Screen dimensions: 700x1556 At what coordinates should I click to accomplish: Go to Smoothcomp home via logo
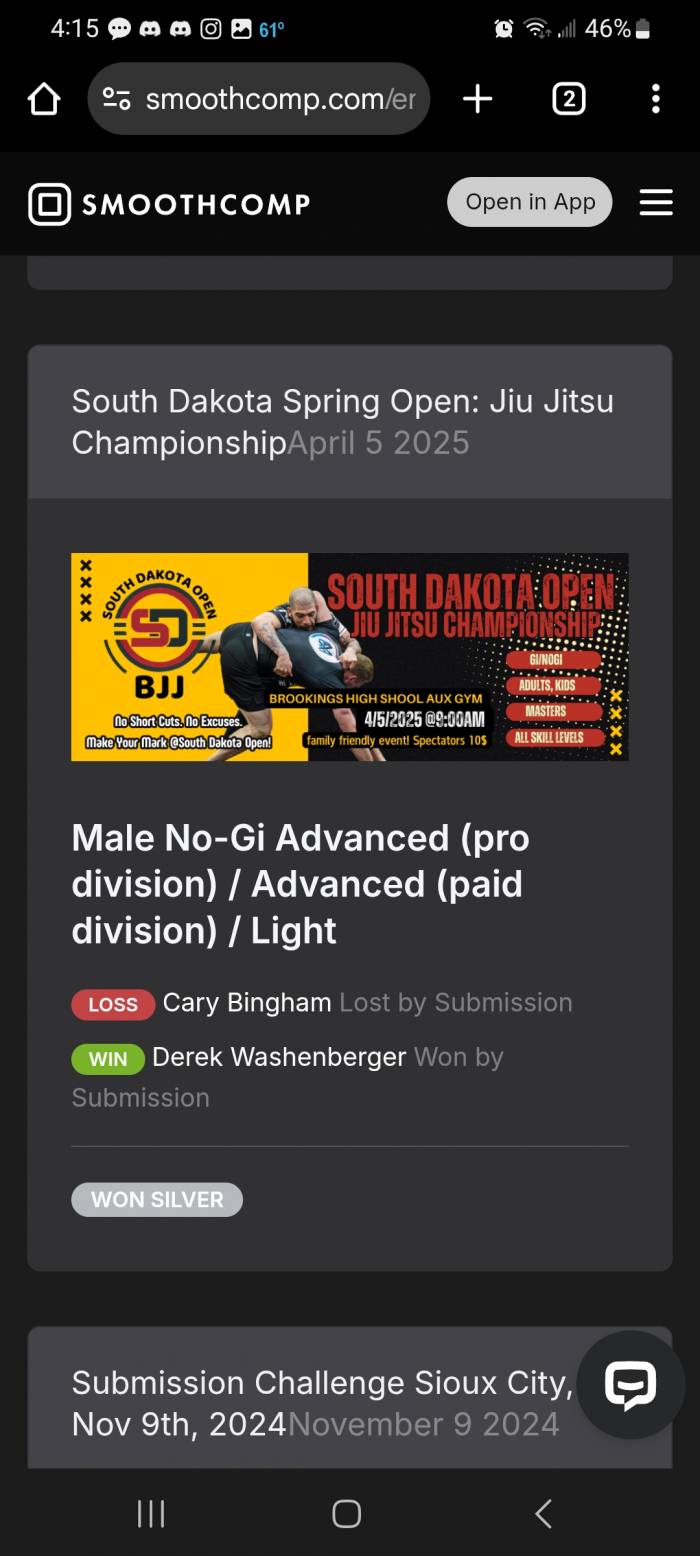pyautogui.click(x=169, y=204)
